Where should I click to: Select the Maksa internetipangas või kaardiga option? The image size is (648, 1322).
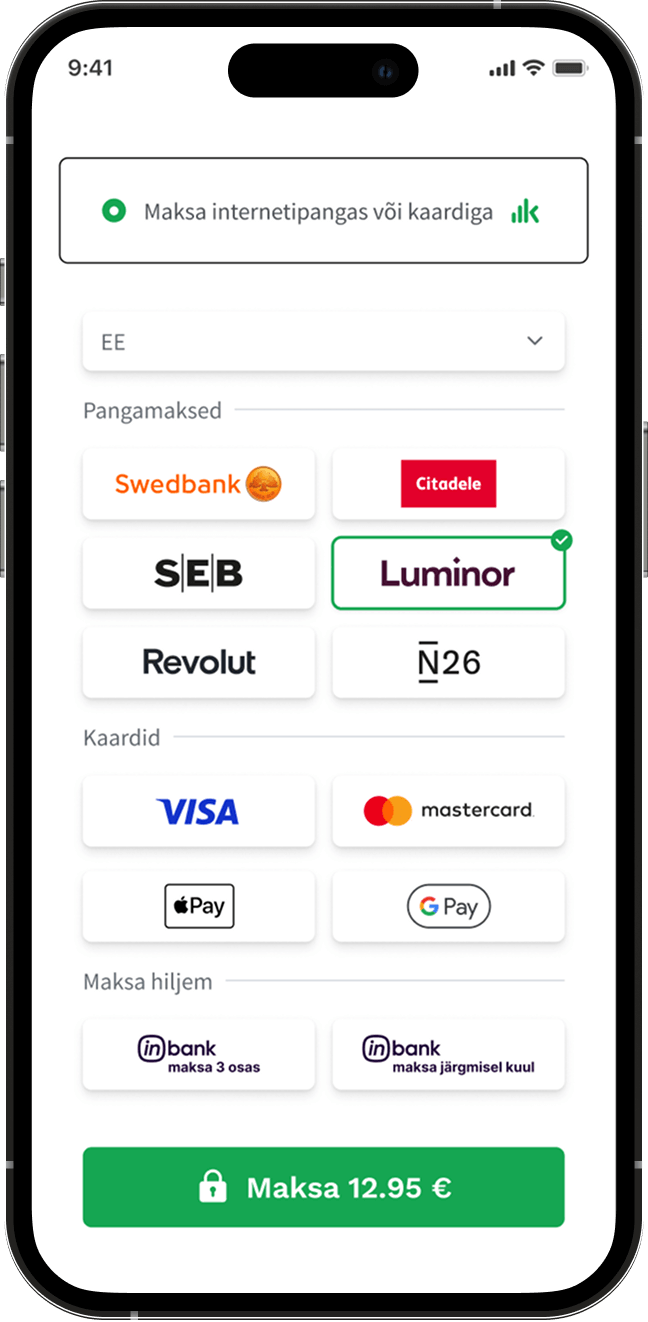click(x=114, y=212)
